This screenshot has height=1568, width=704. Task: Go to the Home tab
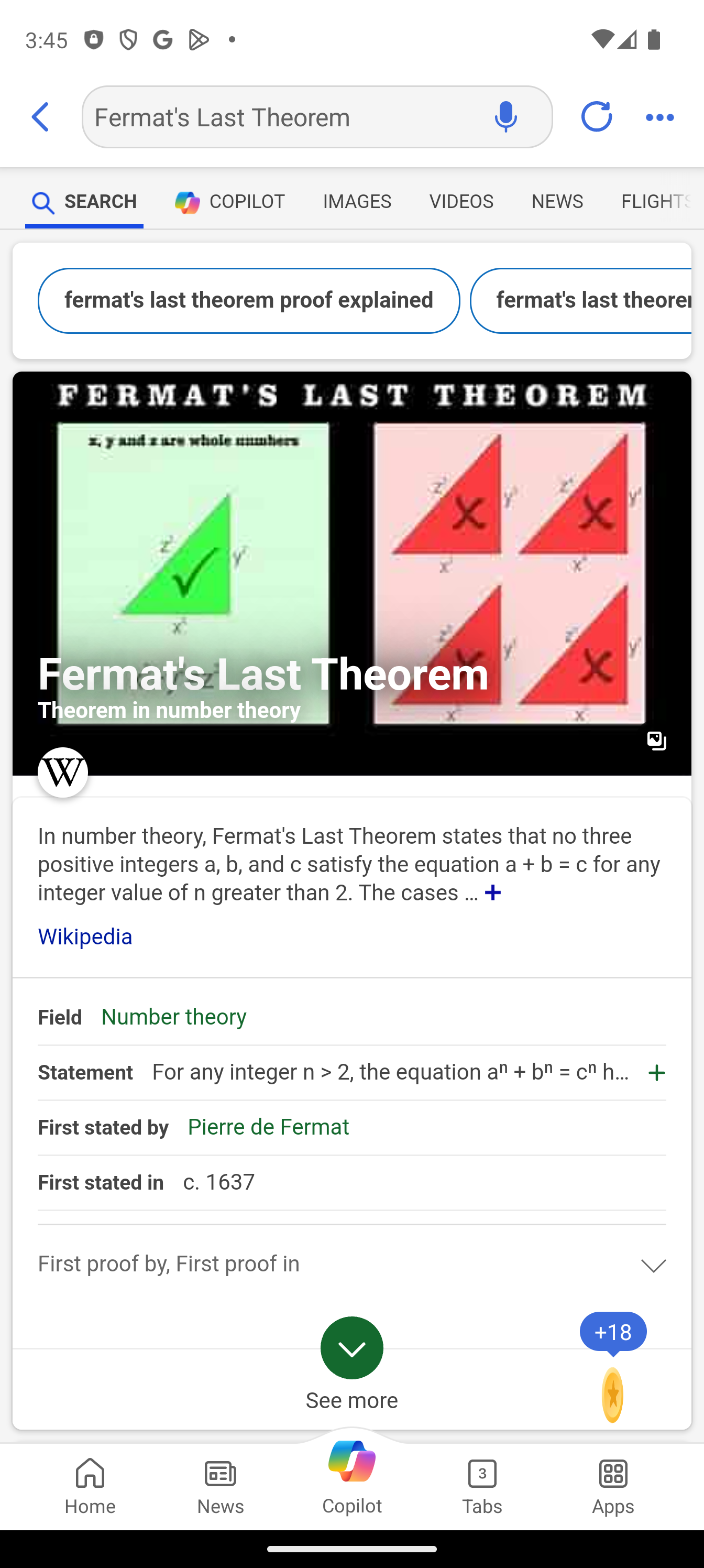pyautogui.click(x=90, y=1486)
